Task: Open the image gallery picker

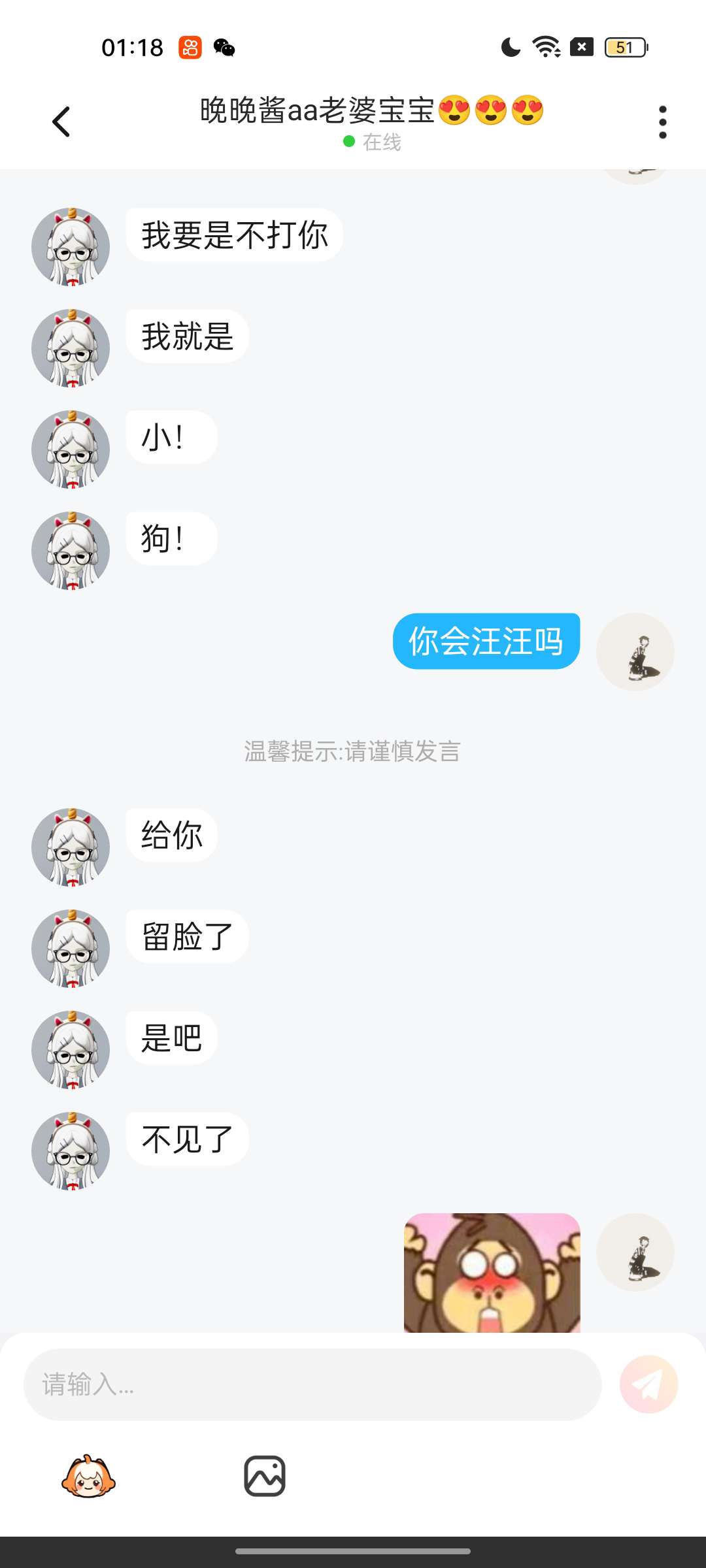Action: 265,1476
